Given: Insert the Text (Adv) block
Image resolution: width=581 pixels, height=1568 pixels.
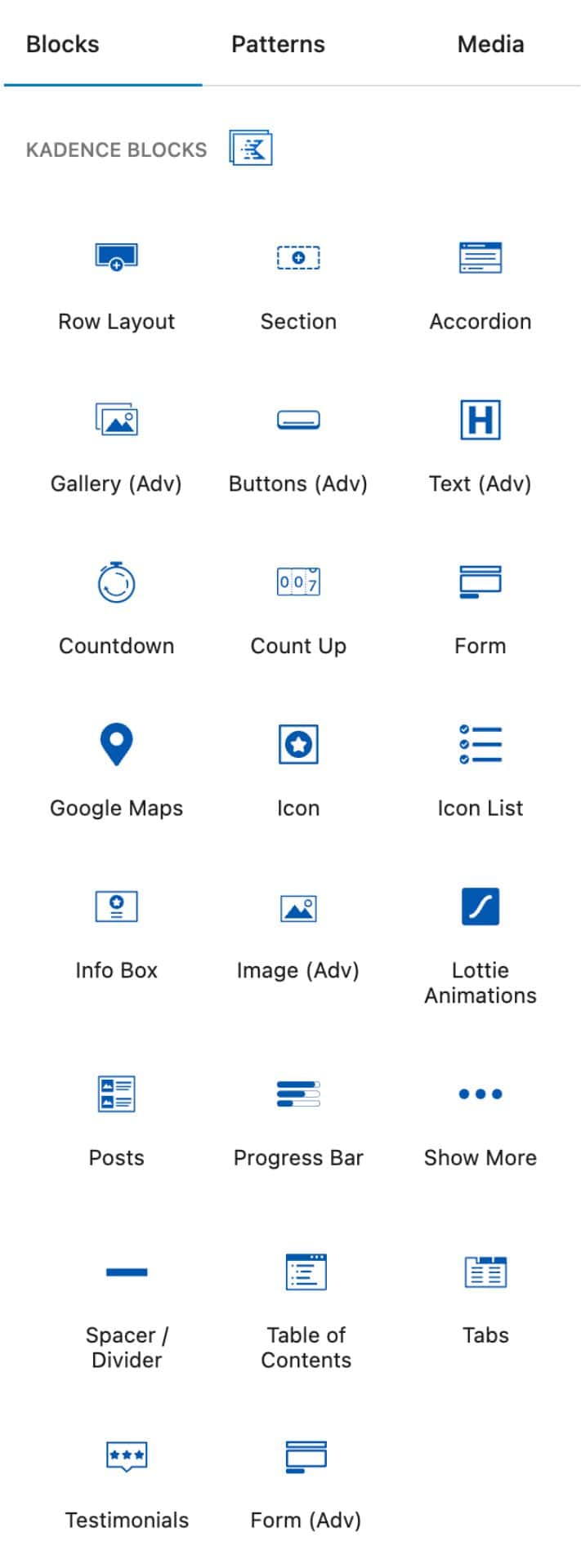Looking at the screenshot, I should coord(480,448).
